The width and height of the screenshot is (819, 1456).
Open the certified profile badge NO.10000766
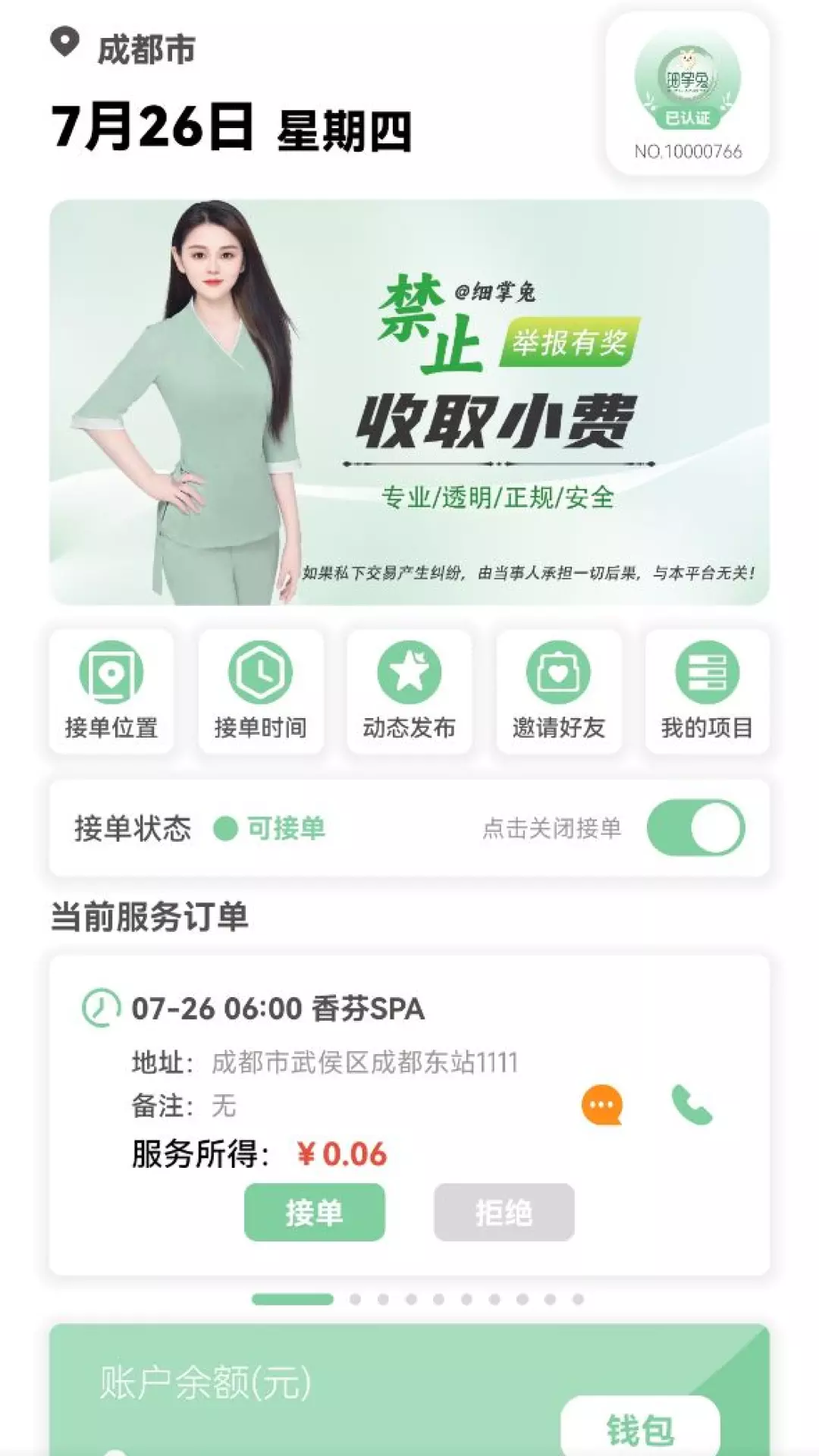click(688, 94)
